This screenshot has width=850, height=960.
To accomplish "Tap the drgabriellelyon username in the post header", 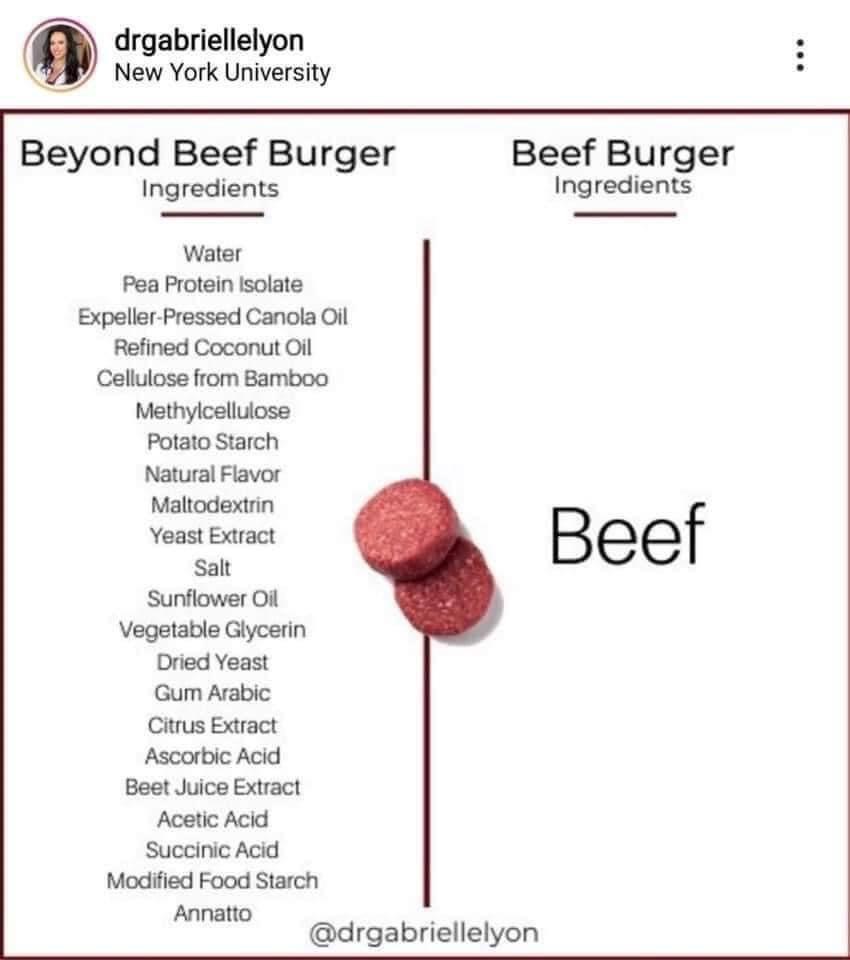I will coord(208,41).
